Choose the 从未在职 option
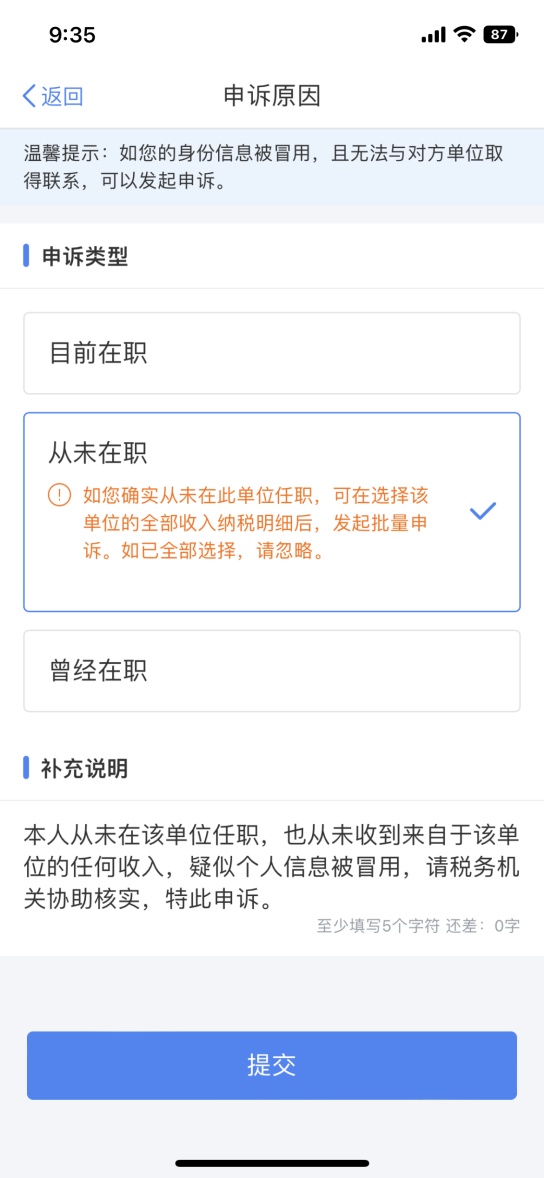 pyautogui.click(x=272, y=512)
